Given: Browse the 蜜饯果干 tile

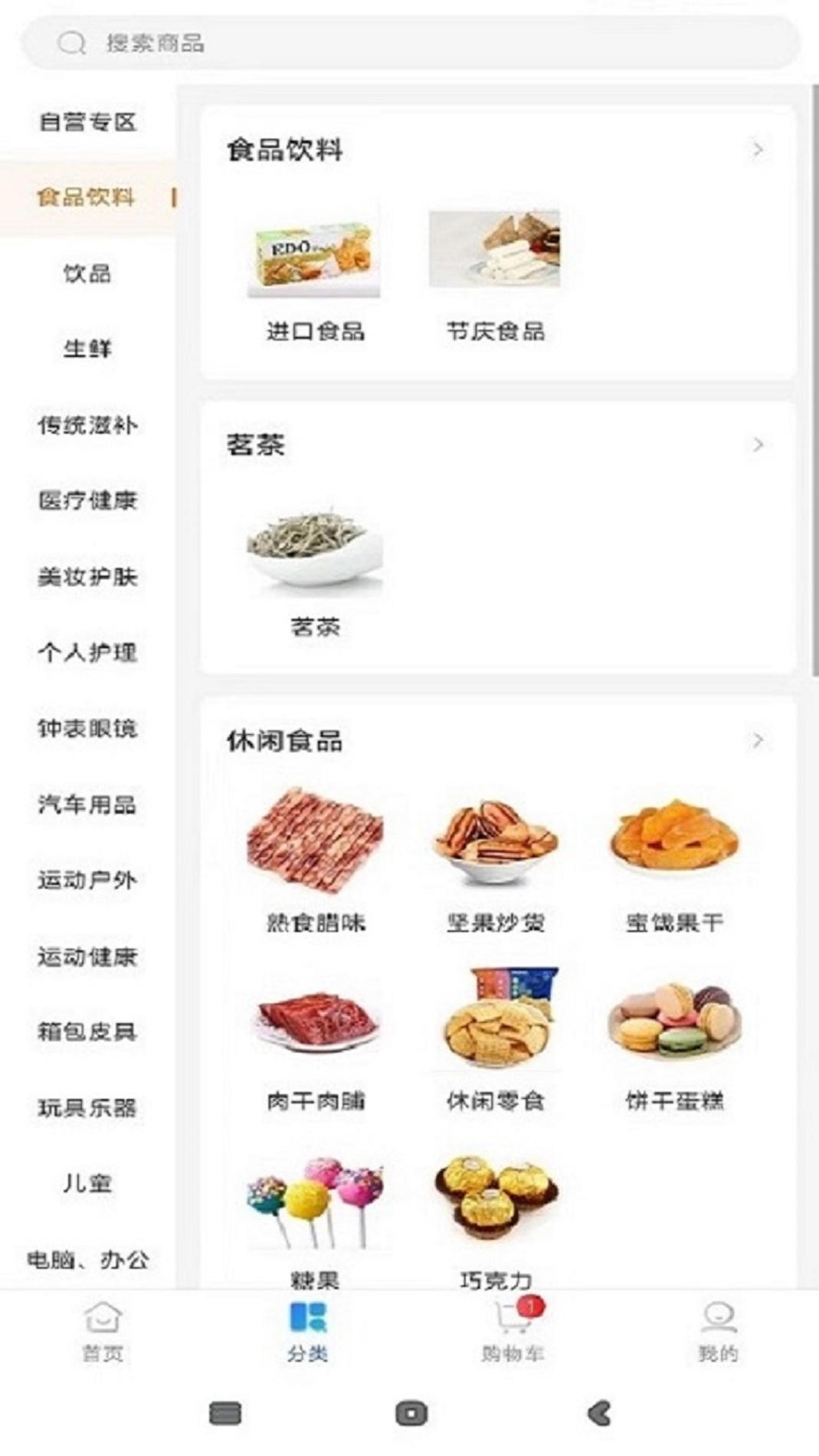Looking at the screenshot, I should coord(675,862).
